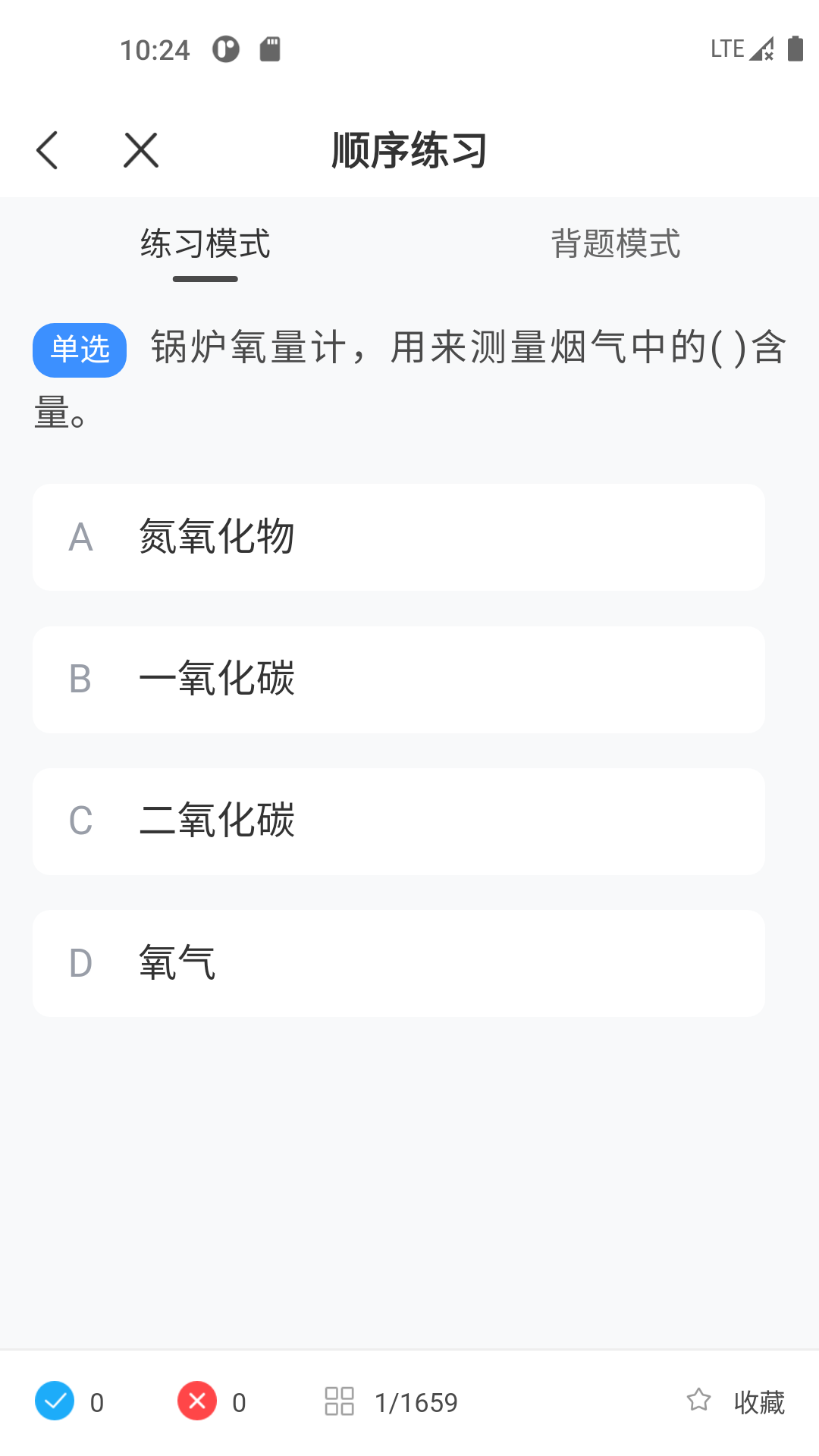Tap 收藏 to collect this question
Screen dimensions: 819x1456
tap(759, 1401)
